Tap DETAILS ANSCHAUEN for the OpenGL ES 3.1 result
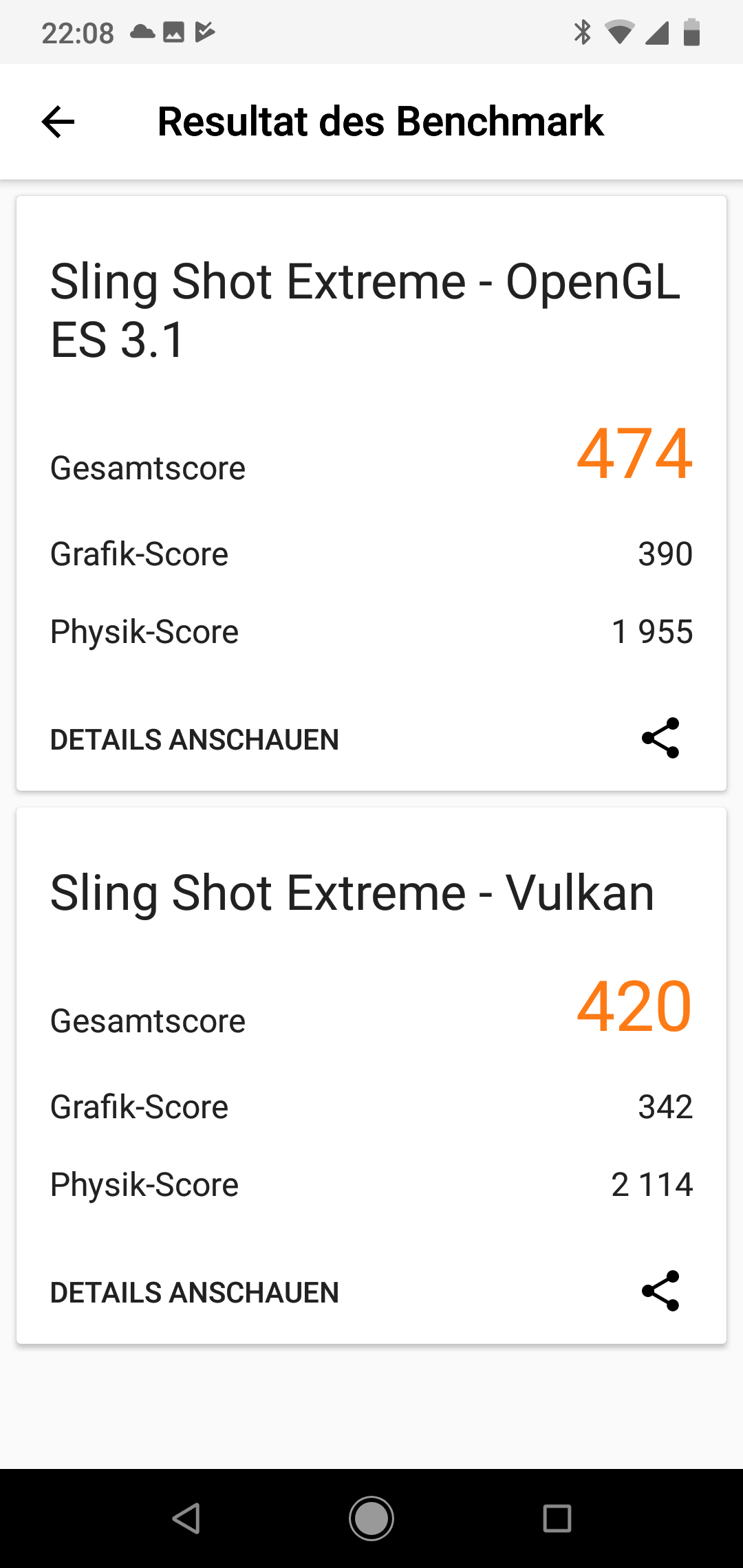This screenshot has height=1568, width=743. [x=195, y=740]
